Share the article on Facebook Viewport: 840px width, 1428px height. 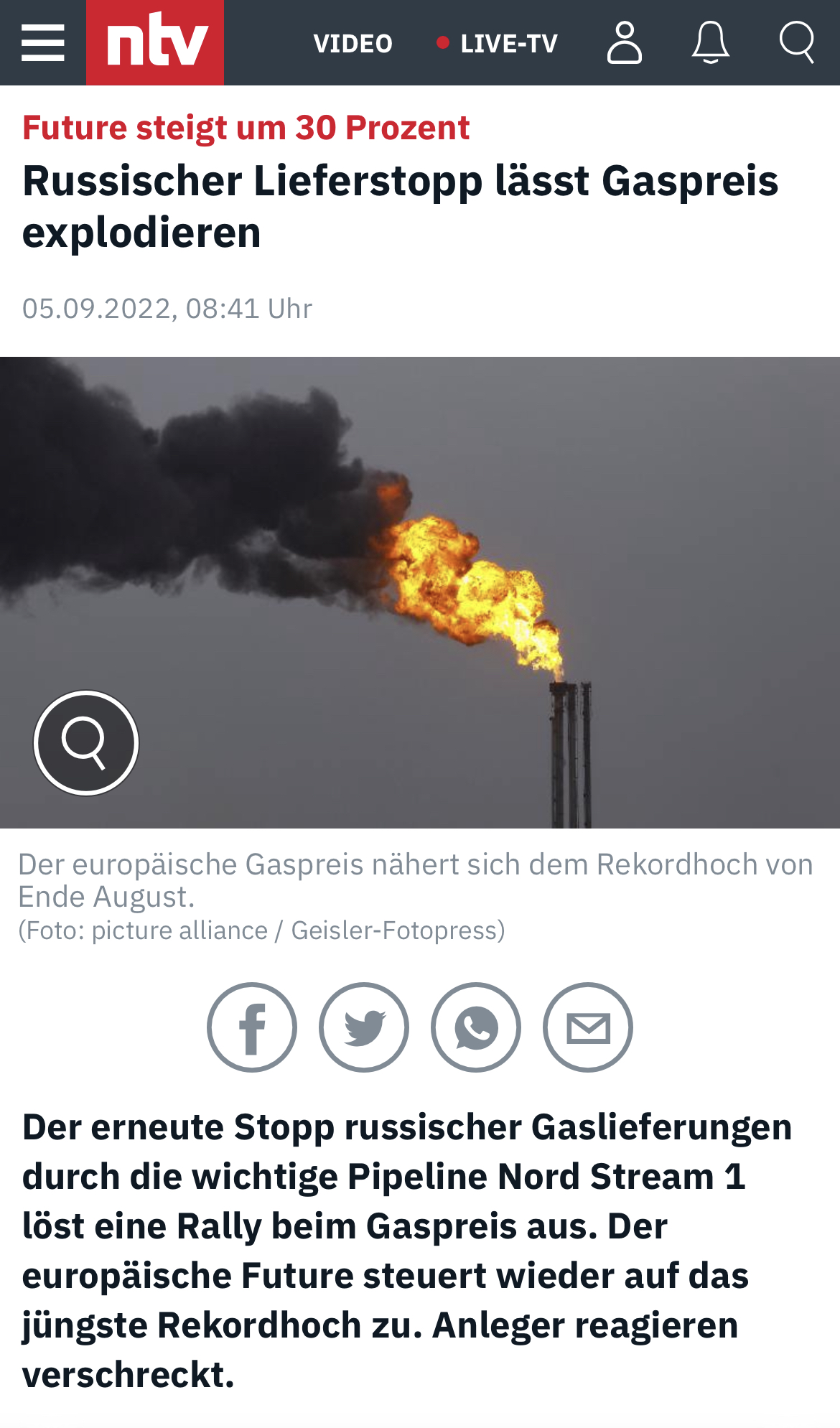click(252, 1027)
